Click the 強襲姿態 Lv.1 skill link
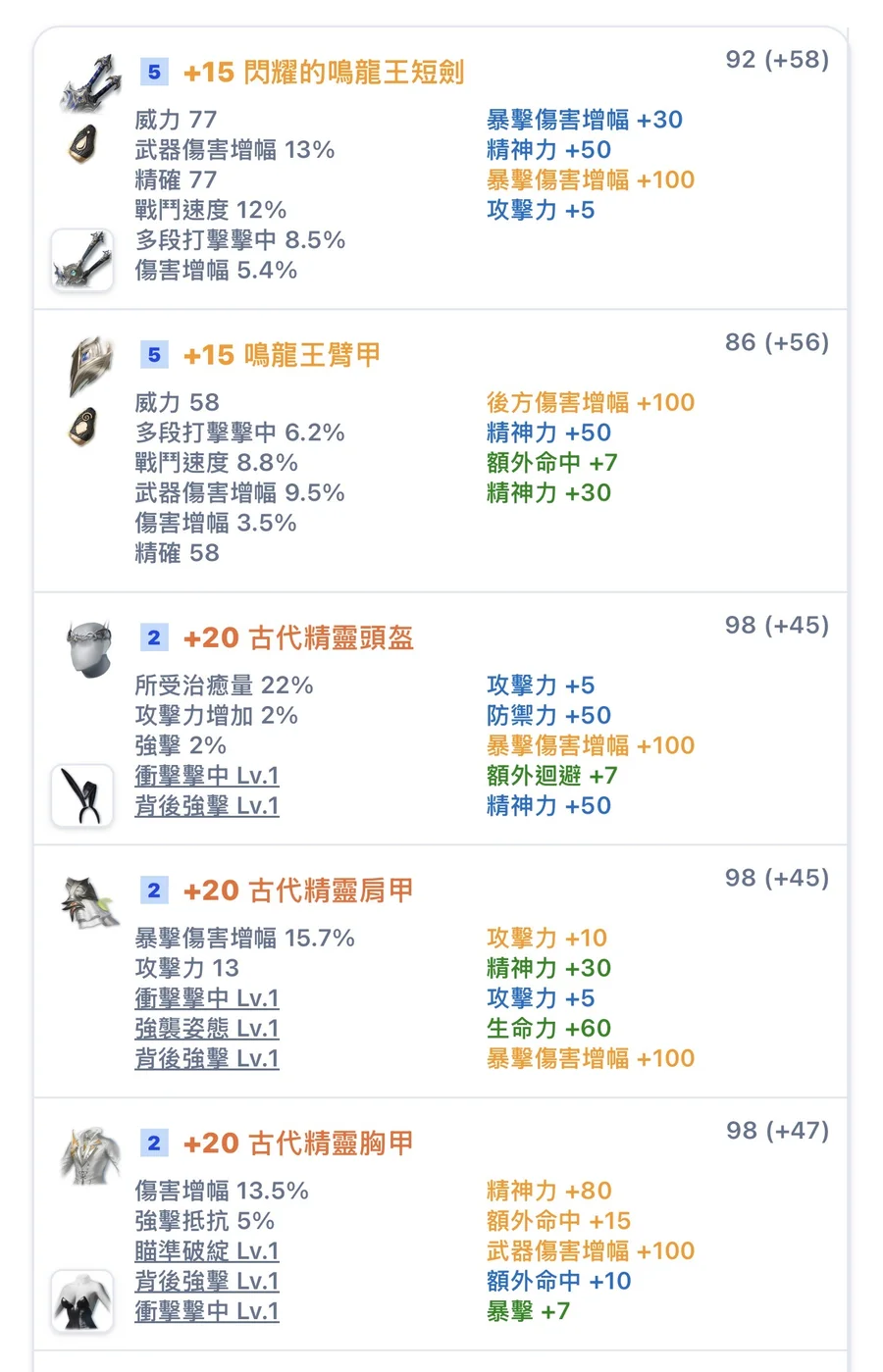Viewport: 883px width, 1372px height. tap(206, 1029)
